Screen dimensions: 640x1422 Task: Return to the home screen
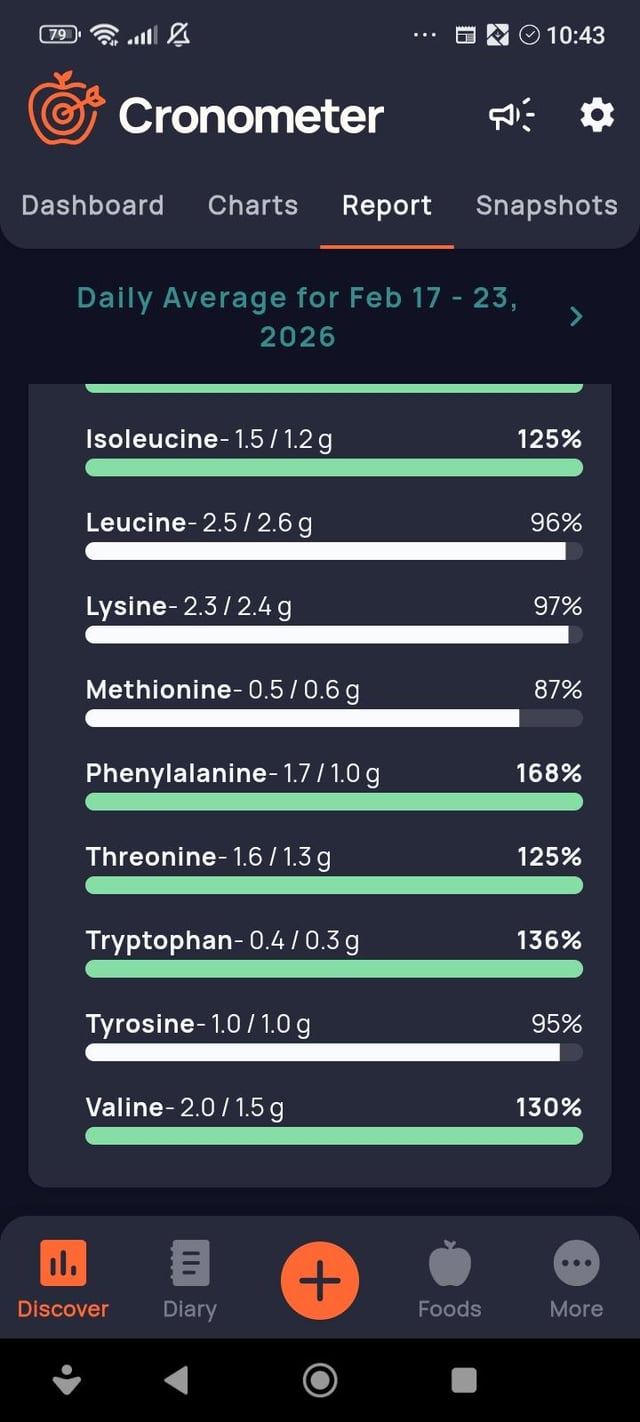[320, 1380]
